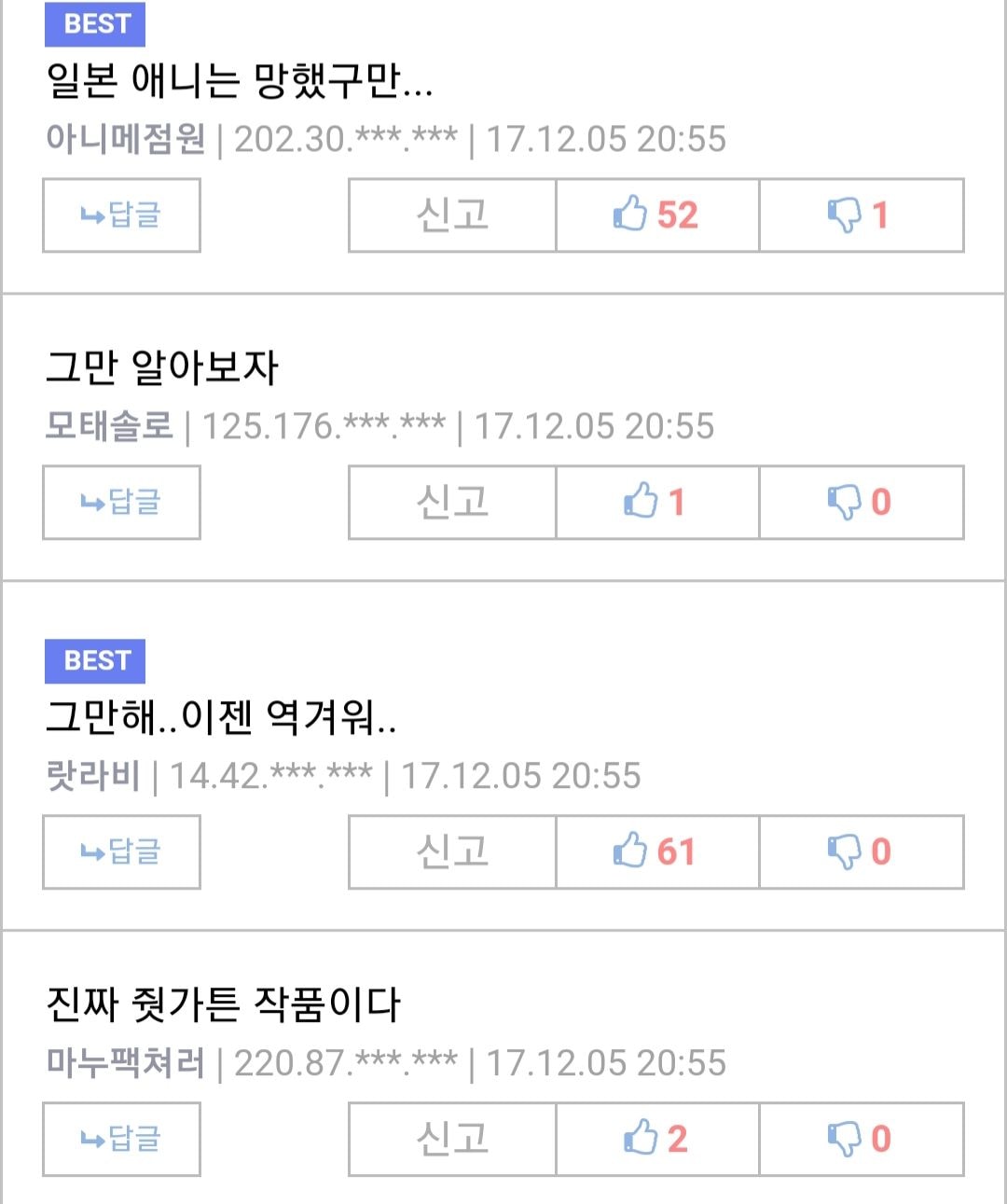1007x1204 pixels.
Task: Report the '진짜 줫가튼 작품이다' comment
Action: click(x=452, y=1140)
